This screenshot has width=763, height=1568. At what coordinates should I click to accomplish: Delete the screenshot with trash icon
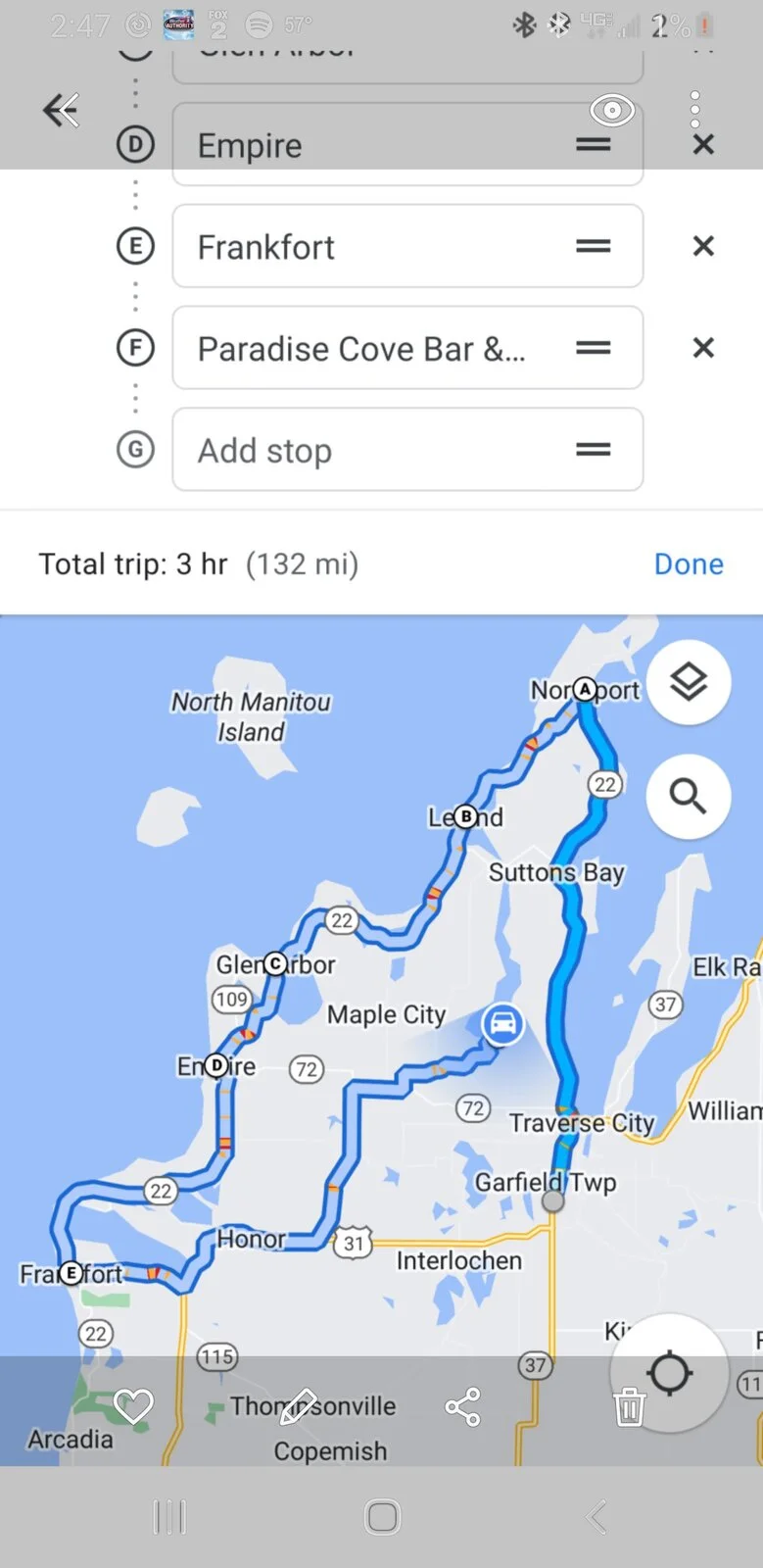point(629,1407)
